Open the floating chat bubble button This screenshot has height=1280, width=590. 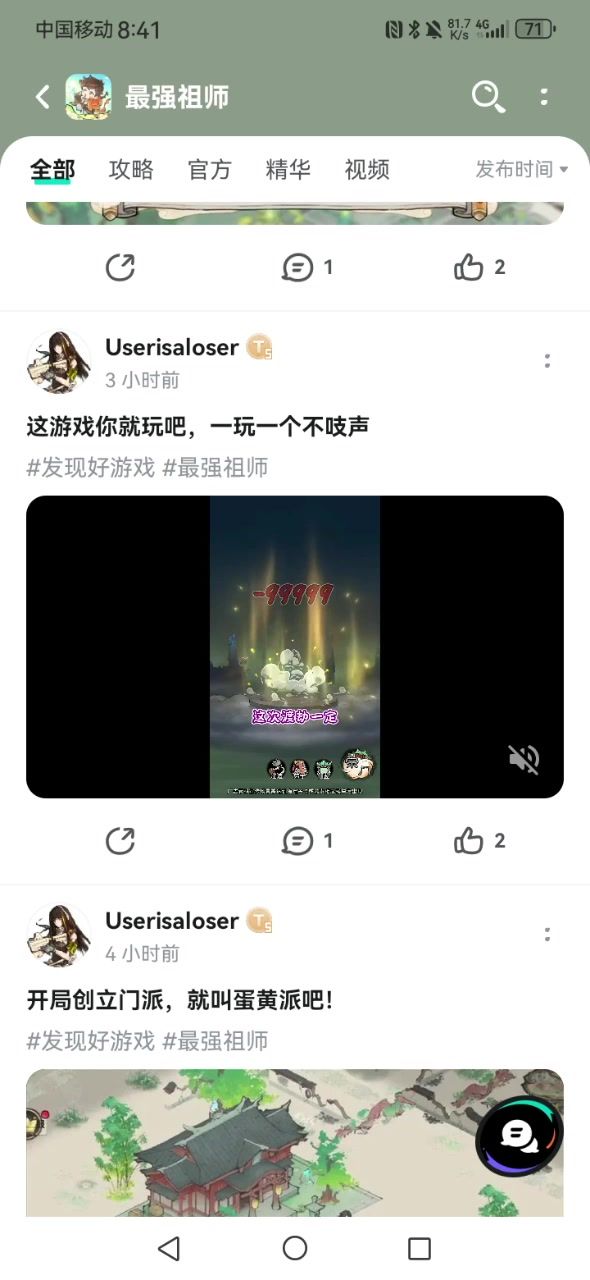[x=519, y=1134]
